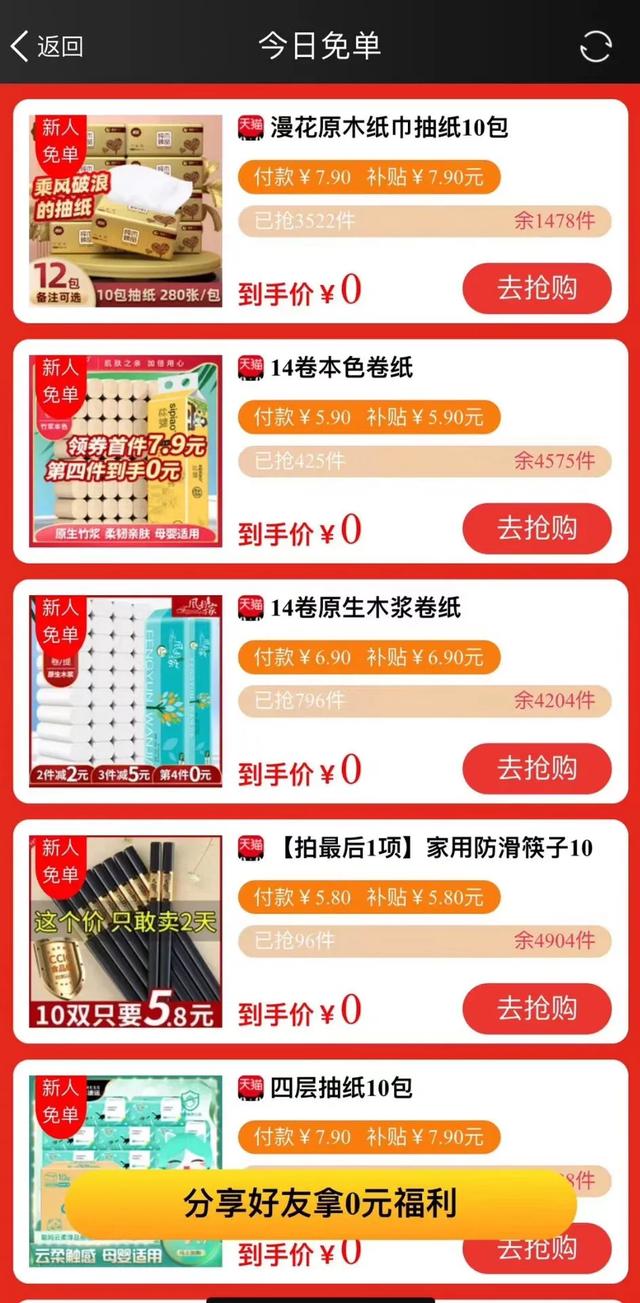640x1303 pixels.
Task: Refresh the 今日免单 page
Action: tap(595, 46)
